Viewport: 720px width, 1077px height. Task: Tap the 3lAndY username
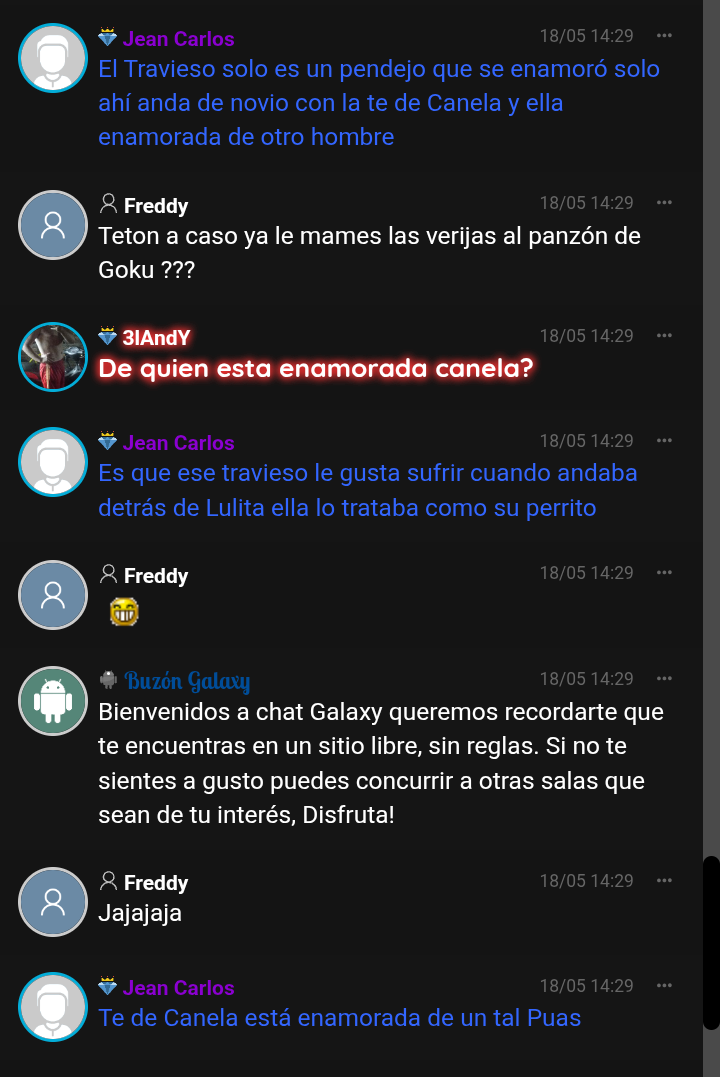[156, 338]
